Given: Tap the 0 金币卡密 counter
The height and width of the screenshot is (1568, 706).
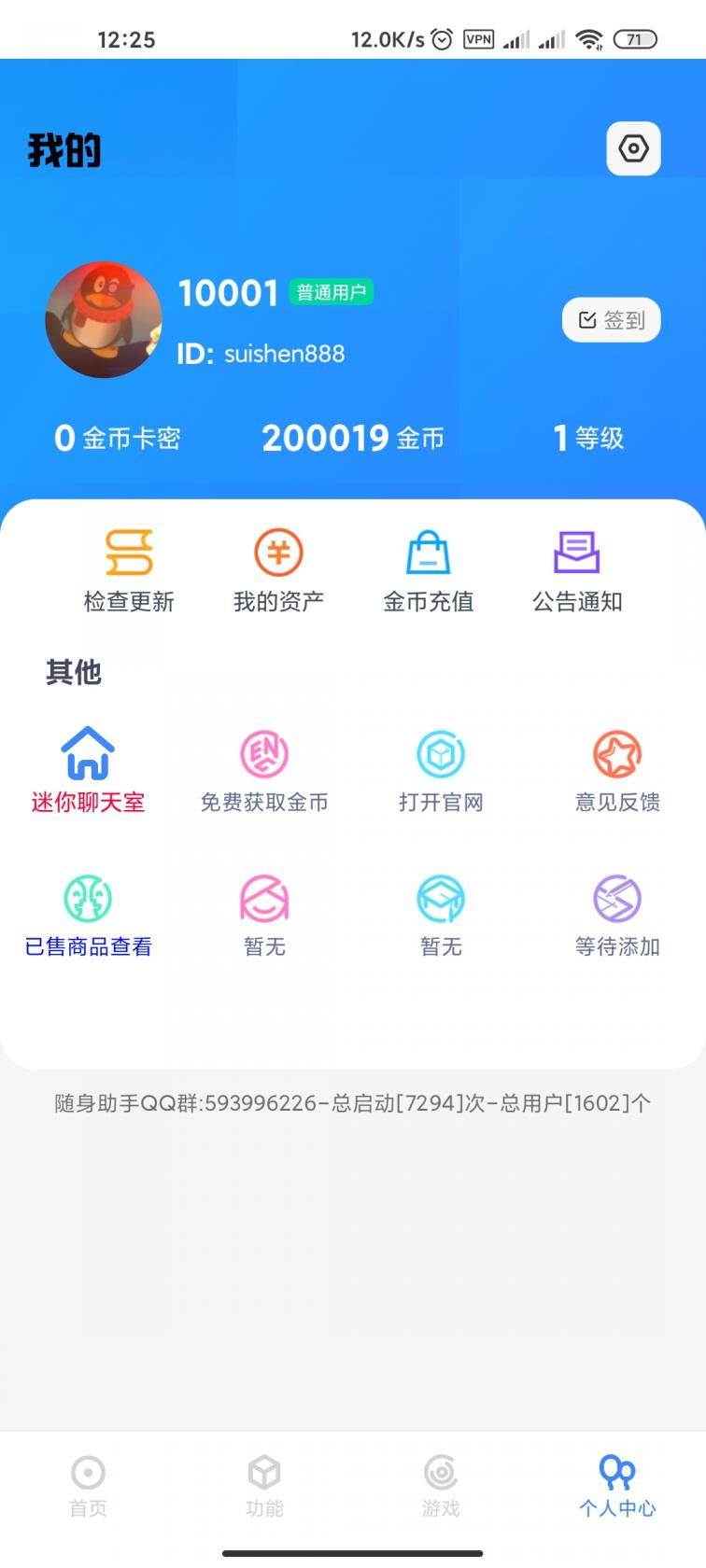Looking at the screenshot, I should [118, 437].
